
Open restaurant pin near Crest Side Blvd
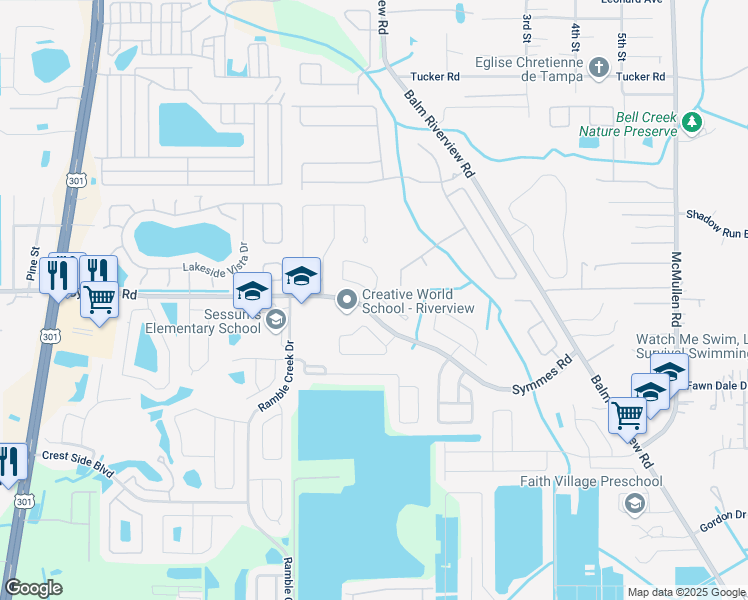(x=8, y=463)
